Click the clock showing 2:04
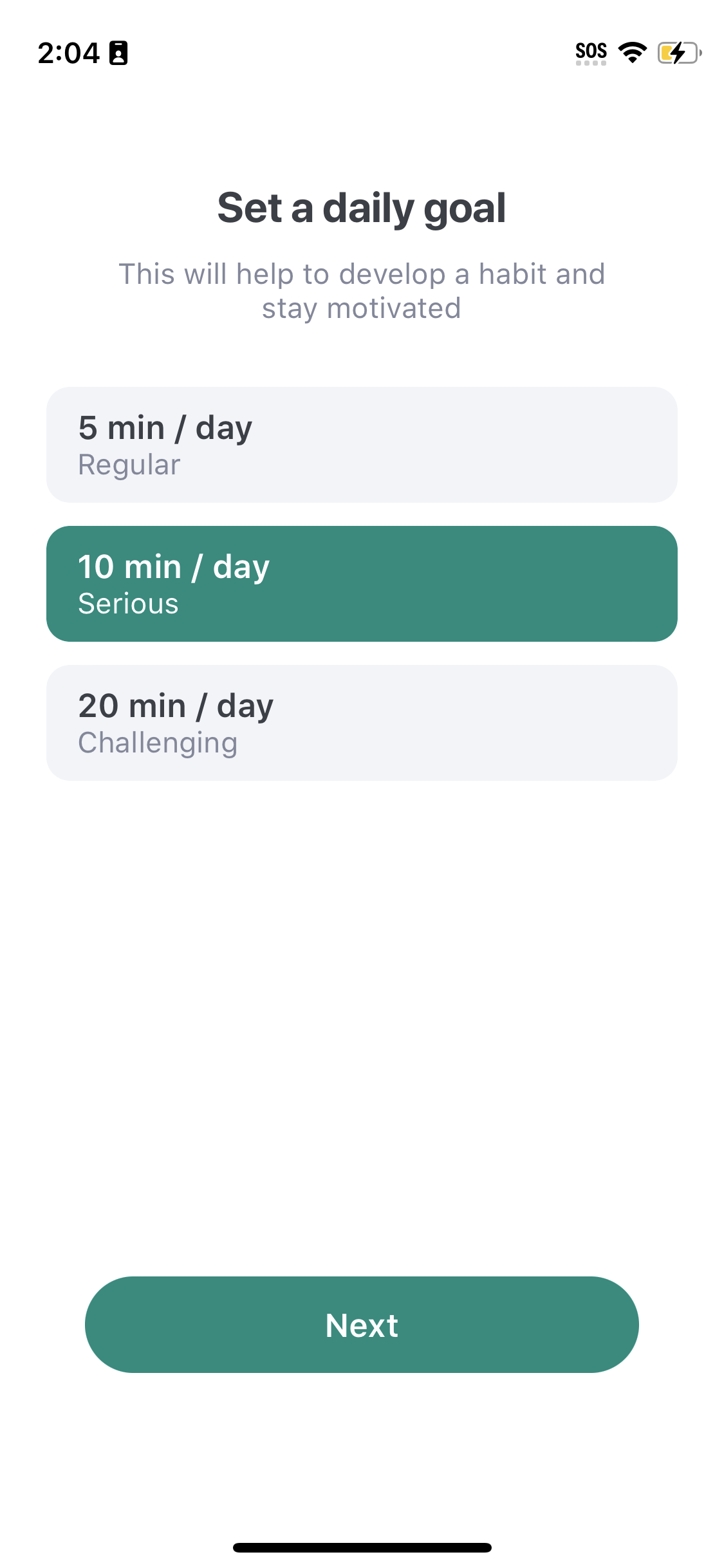The height and width of the screenshot is (1568, 724). (x=69, y=53)
